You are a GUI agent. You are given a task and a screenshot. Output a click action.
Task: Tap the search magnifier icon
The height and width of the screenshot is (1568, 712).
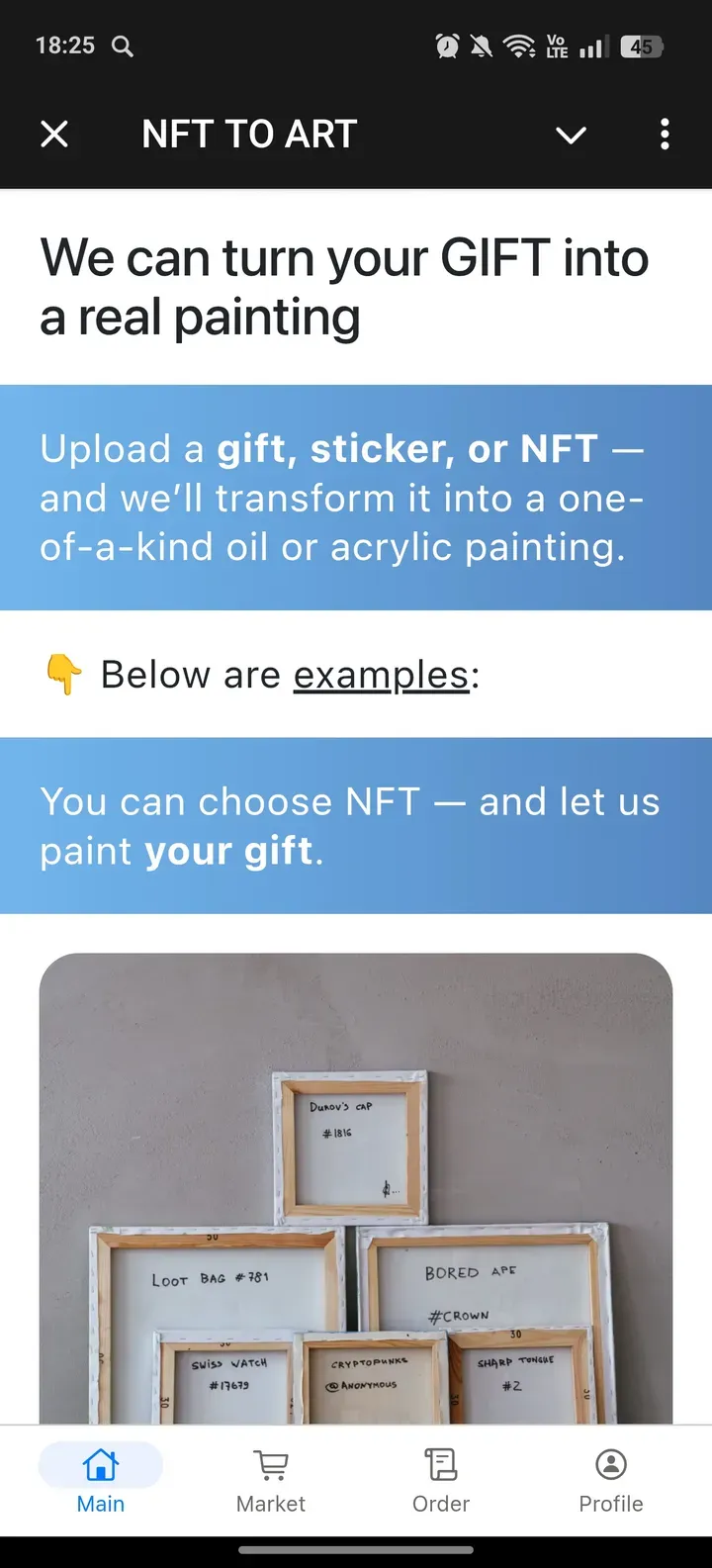pyautogui.click(x=122, y=46)
